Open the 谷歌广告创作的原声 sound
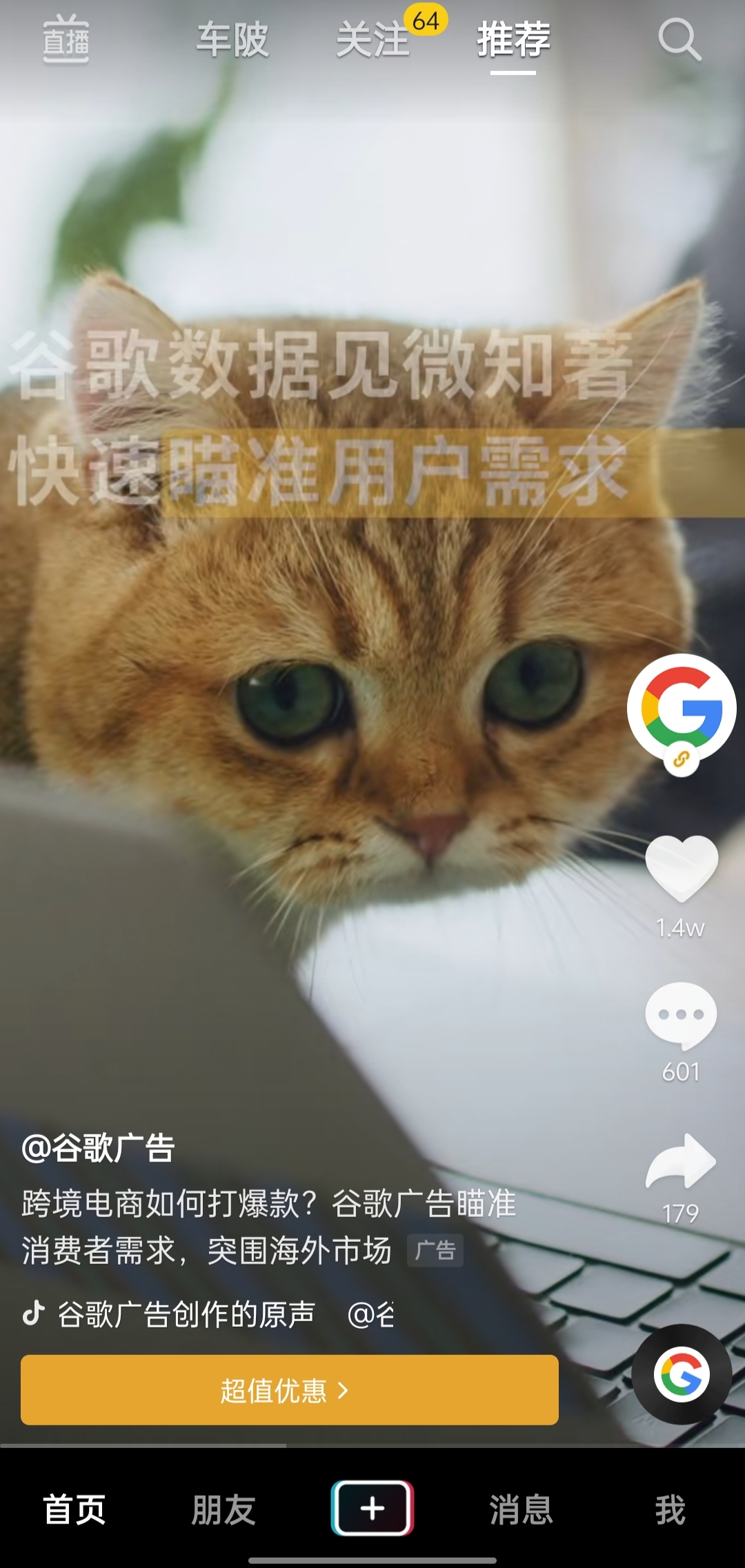Viewport: 745px width, 1568px height. click(186, 1314)
